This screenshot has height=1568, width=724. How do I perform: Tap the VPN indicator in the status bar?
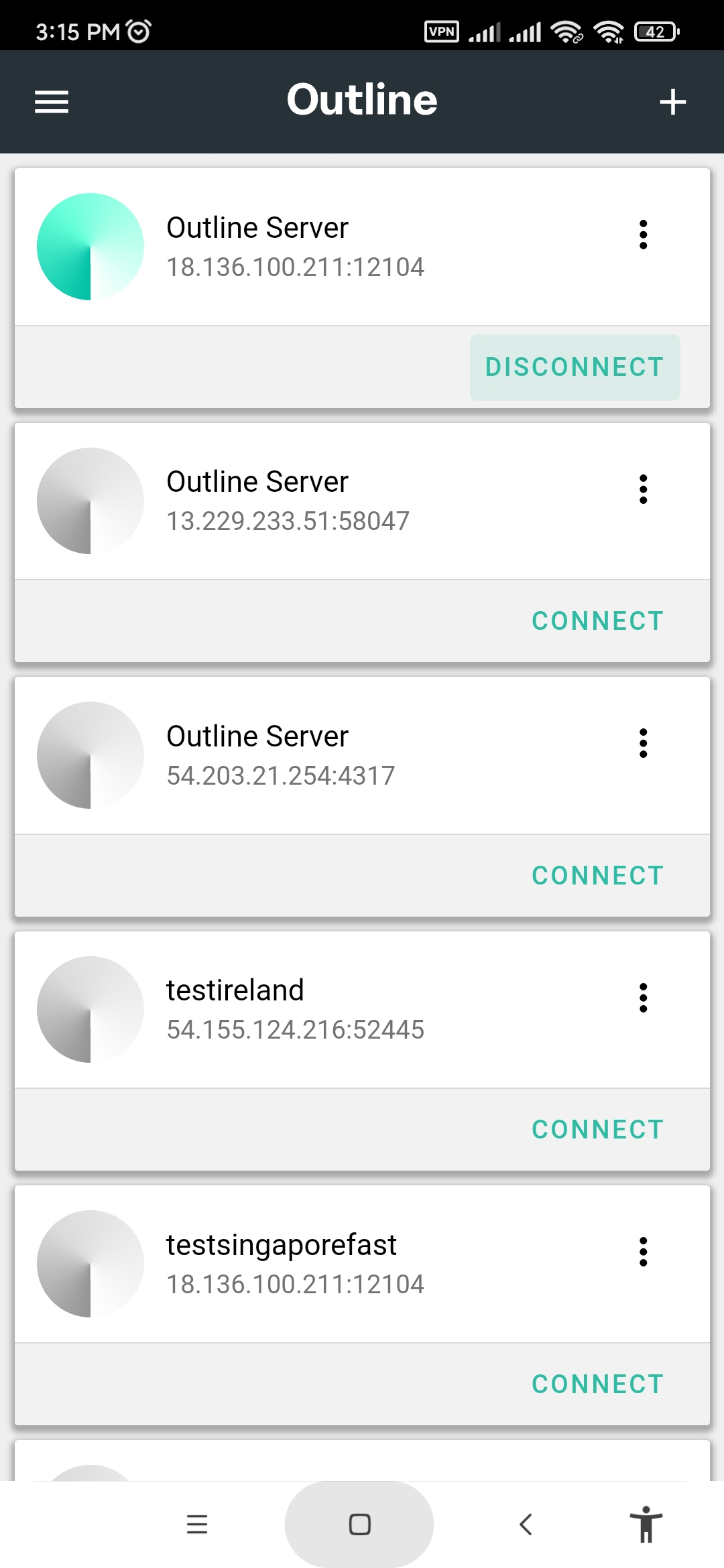[442, 30]
